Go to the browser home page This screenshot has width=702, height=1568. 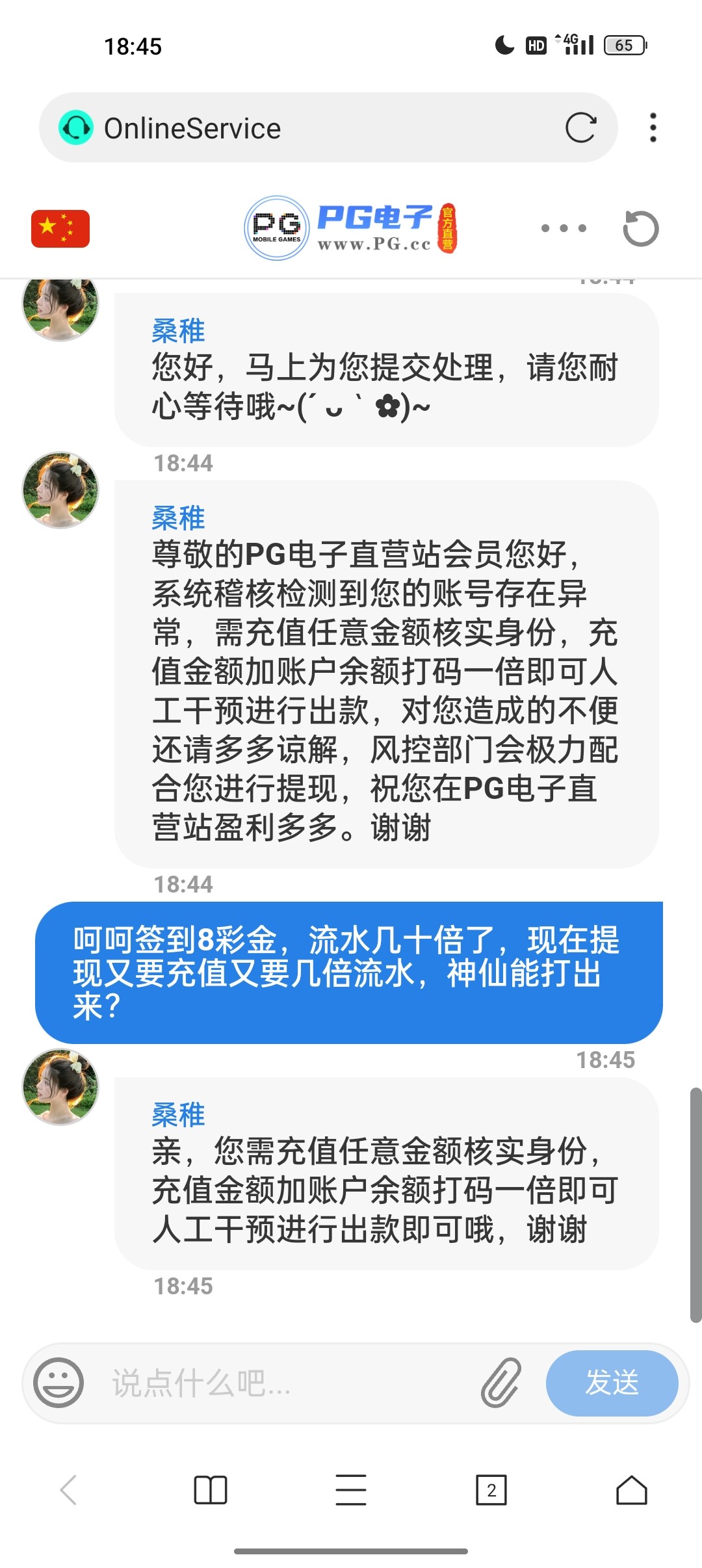(x=631, y=1490)
